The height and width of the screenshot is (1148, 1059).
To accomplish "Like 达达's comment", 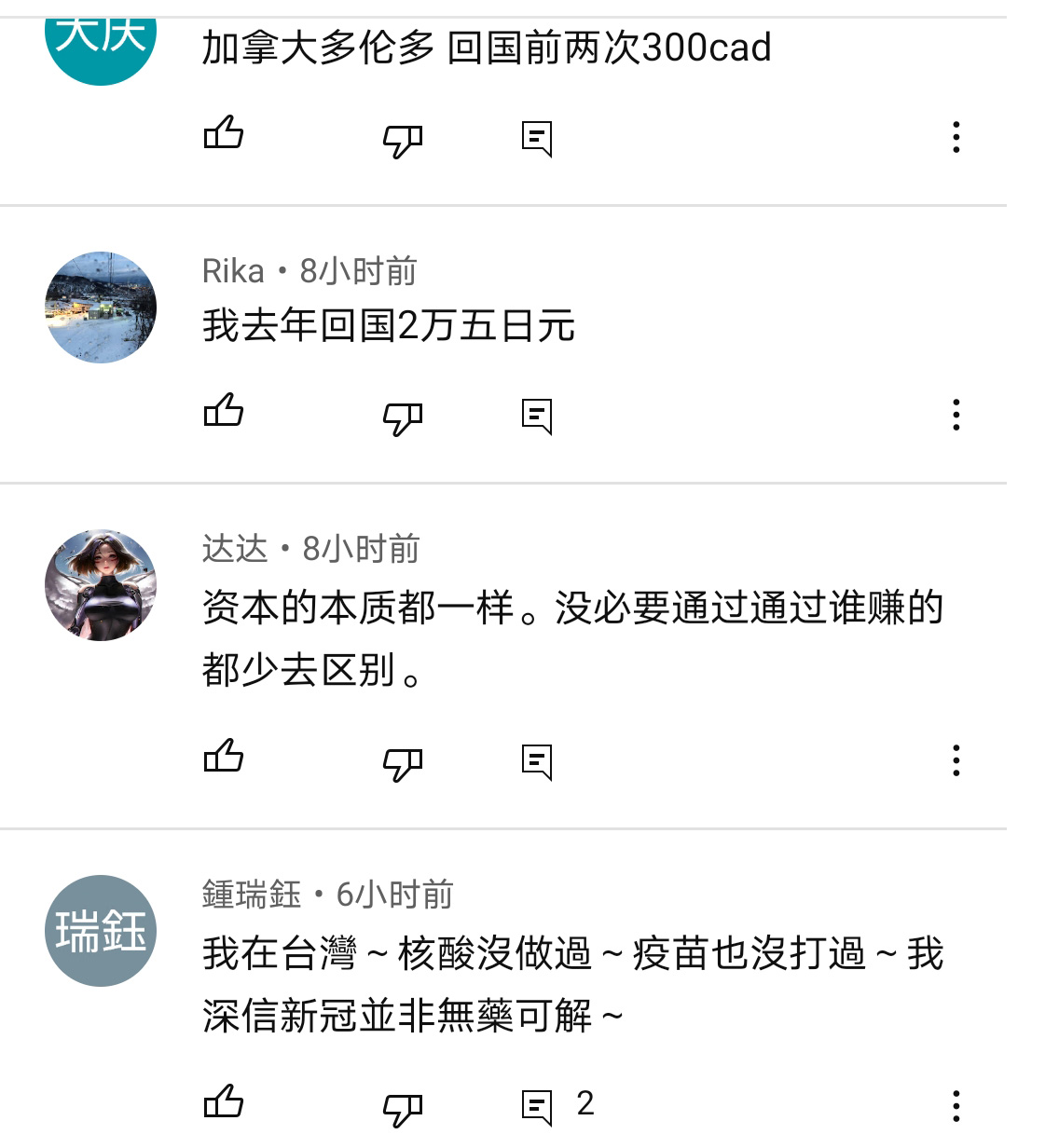I will 224,756.
